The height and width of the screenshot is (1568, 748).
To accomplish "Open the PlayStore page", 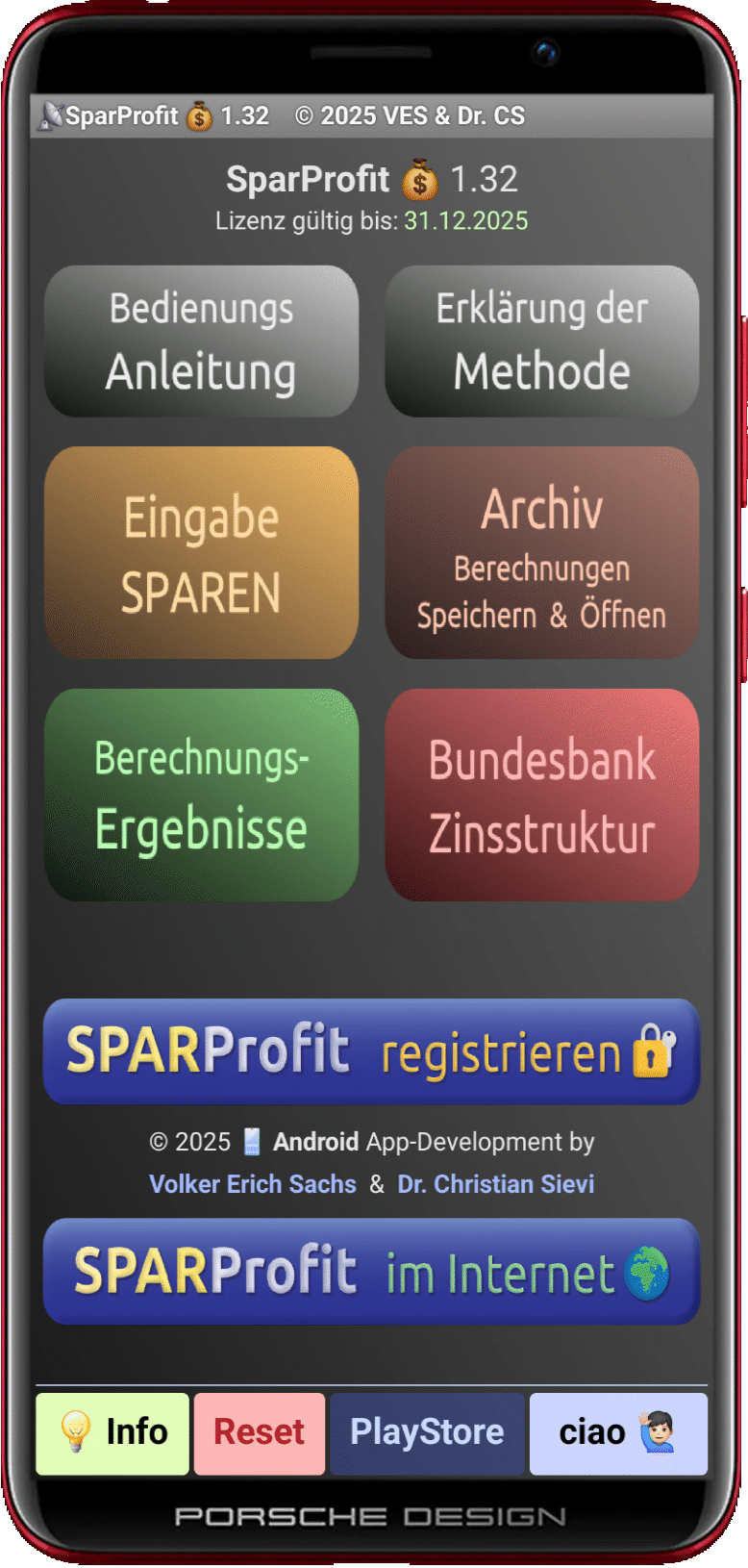I will 428,1433.
